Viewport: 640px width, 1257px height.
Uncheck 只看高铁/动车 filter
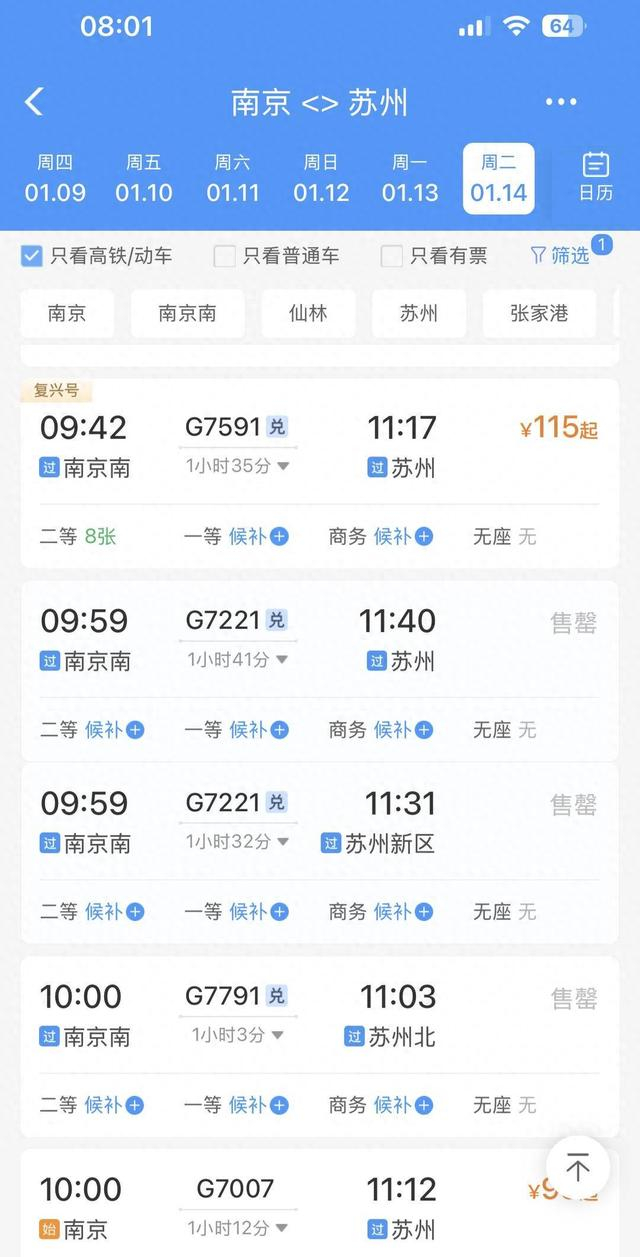click(x=96, y=256)
